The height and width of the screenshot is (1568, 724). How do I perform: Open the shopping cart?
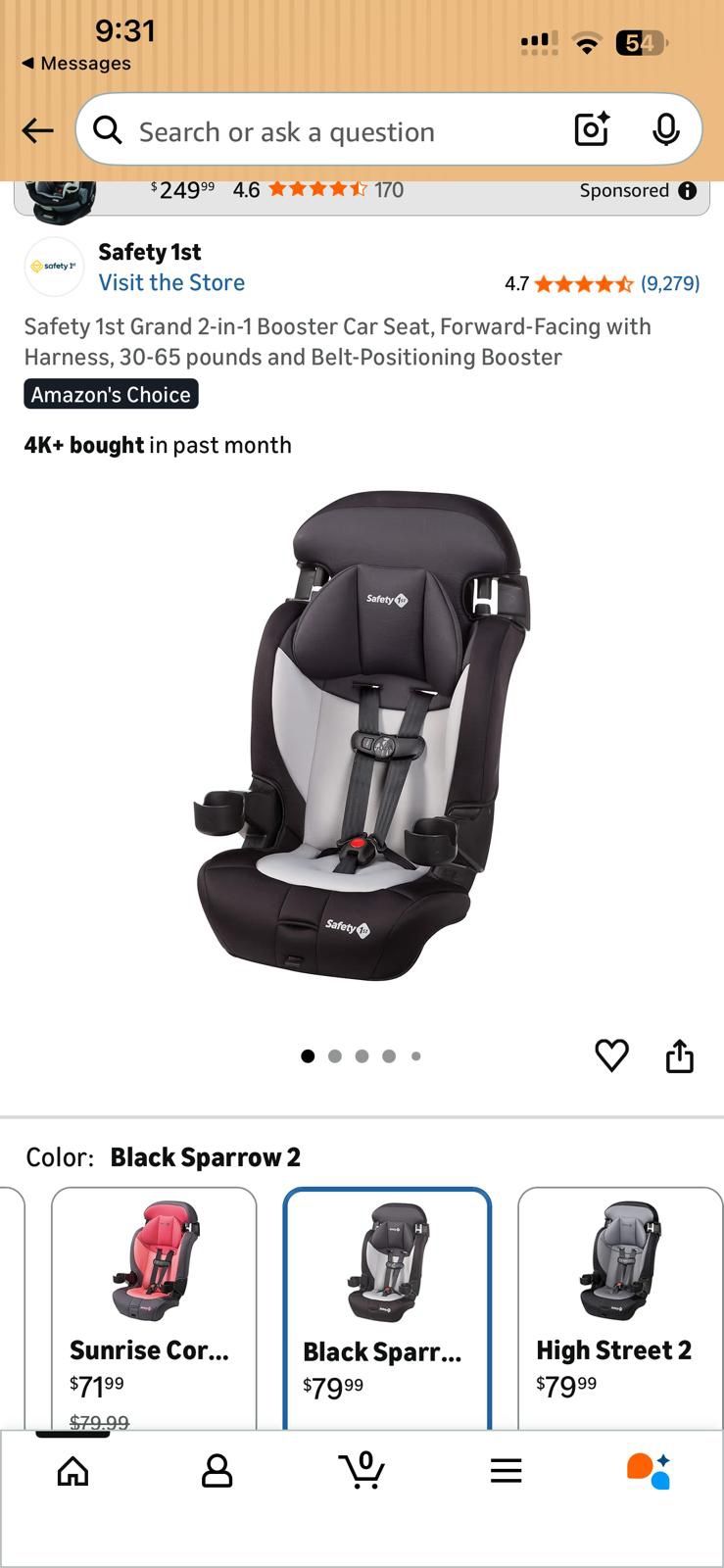(362, 1470)
